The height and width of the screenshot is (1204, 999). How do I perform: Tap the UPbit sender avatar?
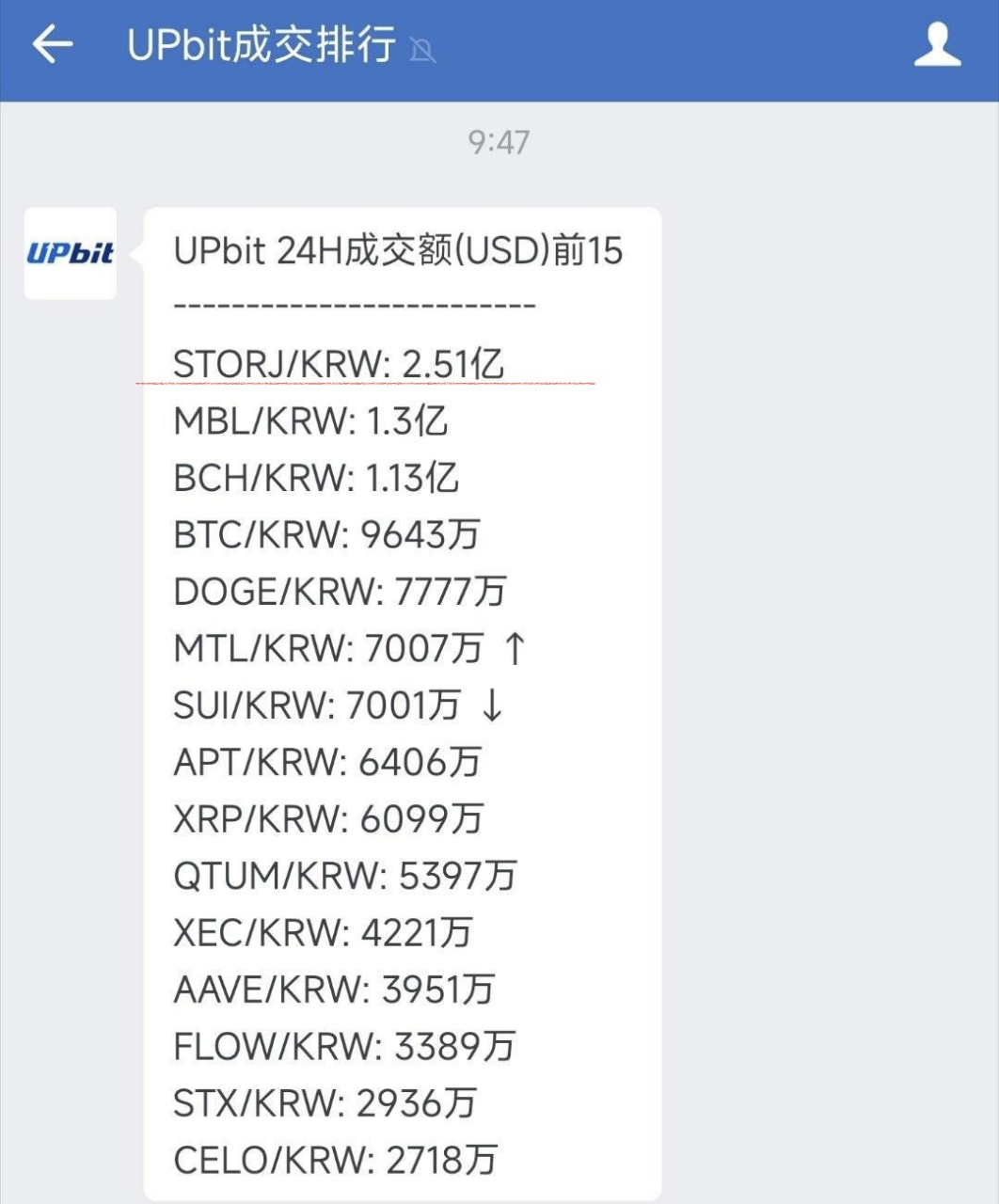click(71, 253)
